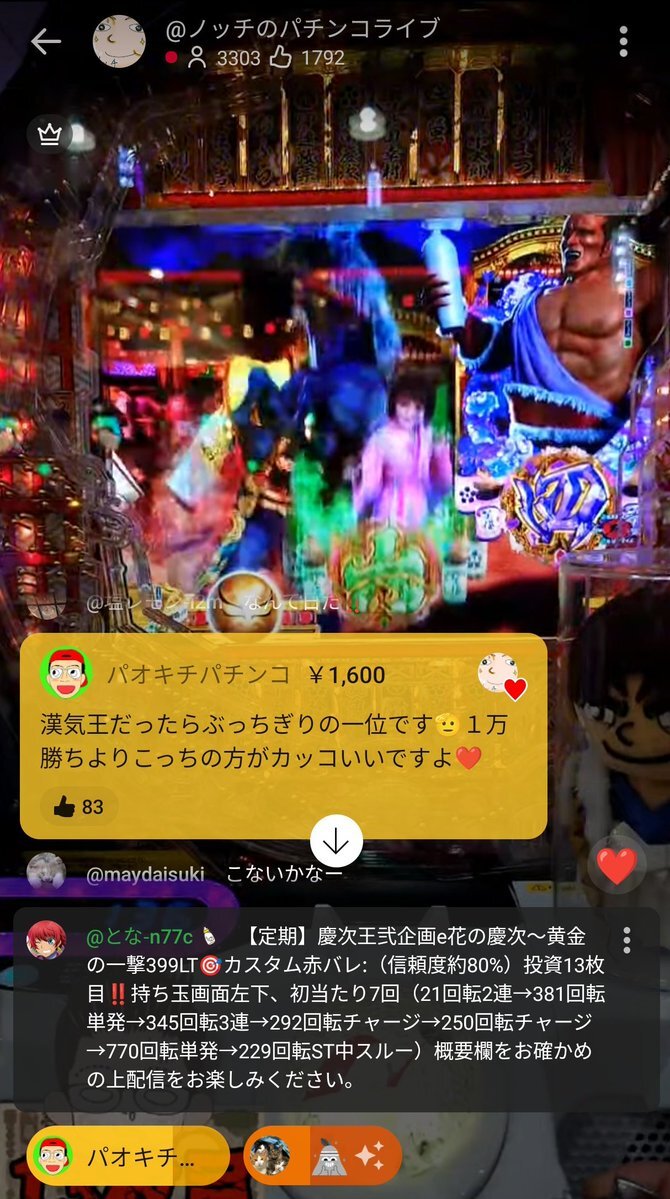Send a heart reaction
Screen dimensions: 670x1199
point(616,865)
